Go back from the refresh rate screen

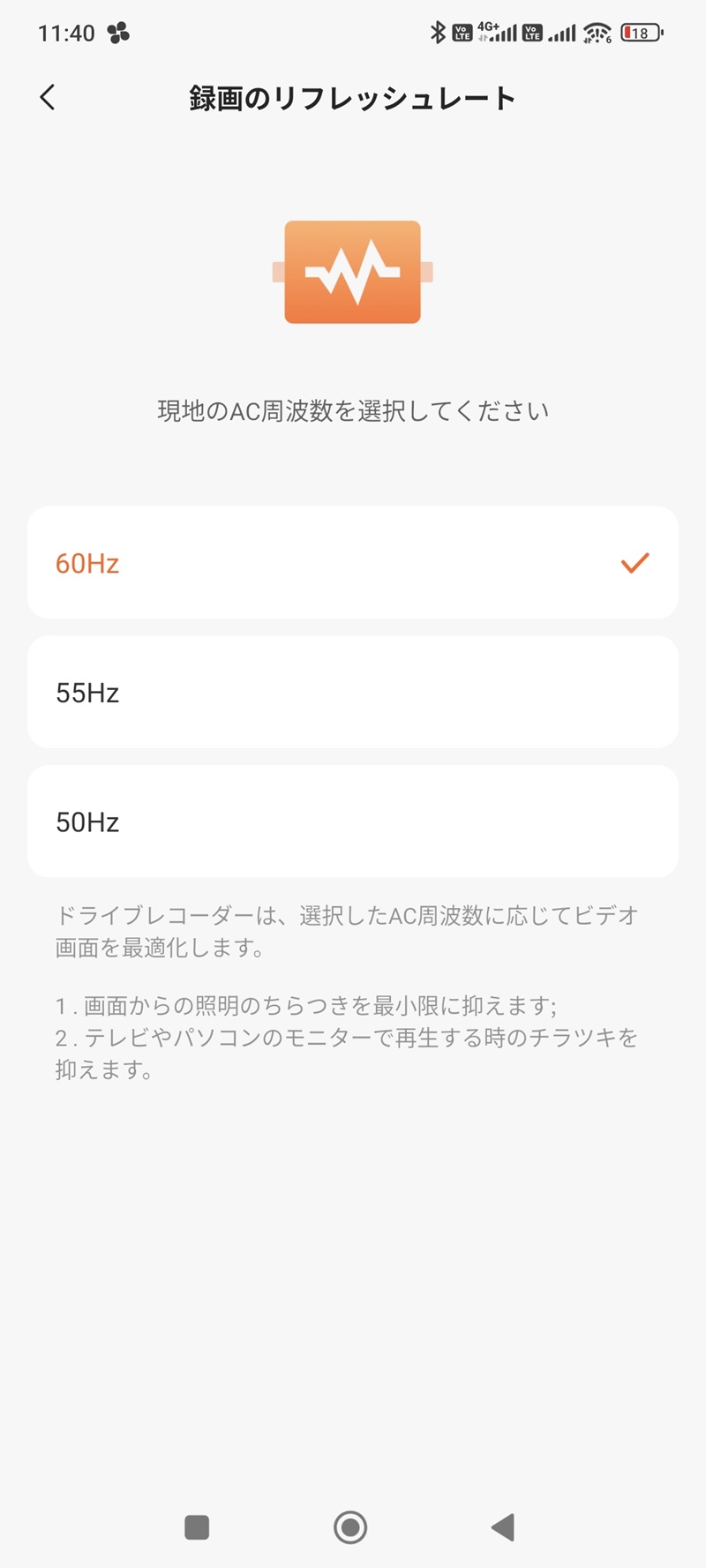[49, 97]
